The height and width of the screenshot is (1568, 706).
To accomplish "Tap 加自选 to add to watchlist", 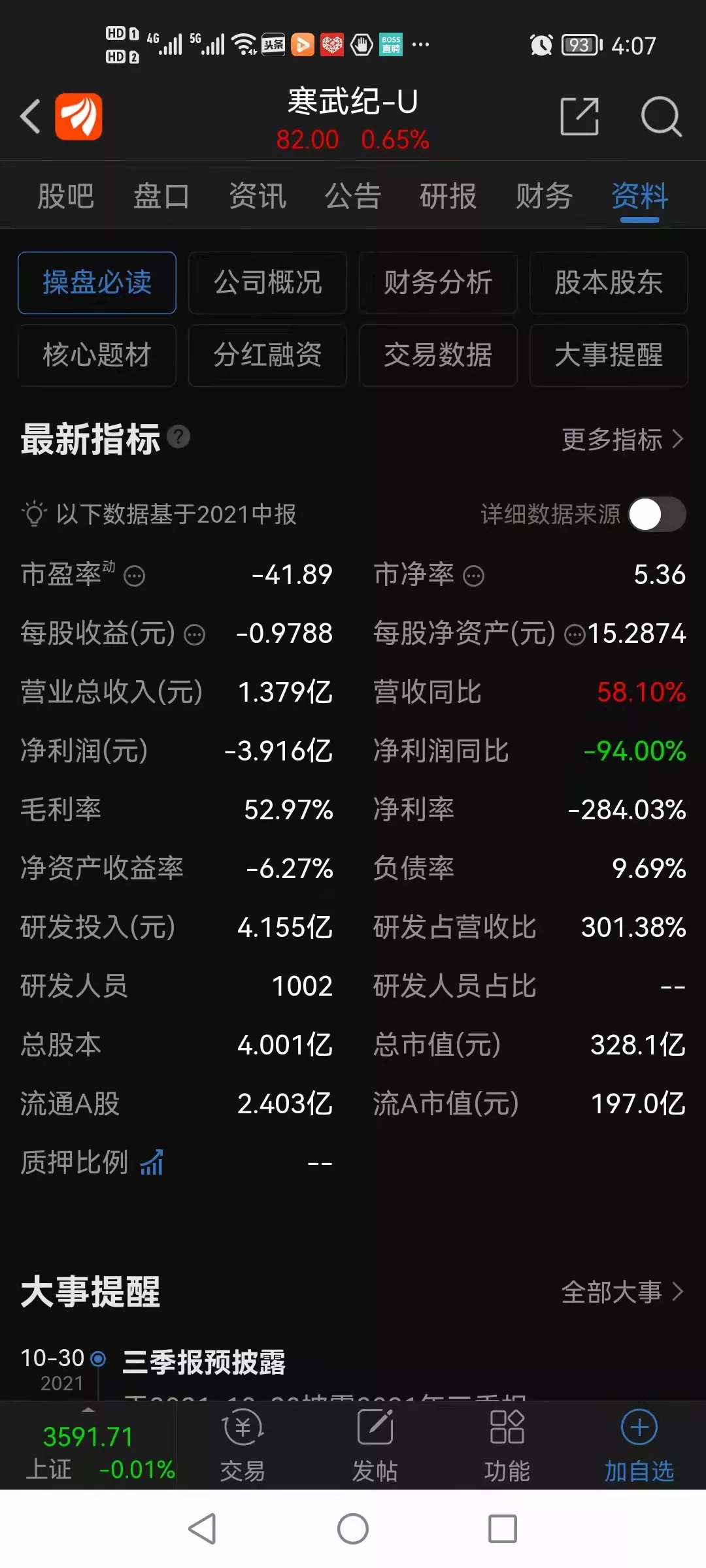I will [639, 1445].
